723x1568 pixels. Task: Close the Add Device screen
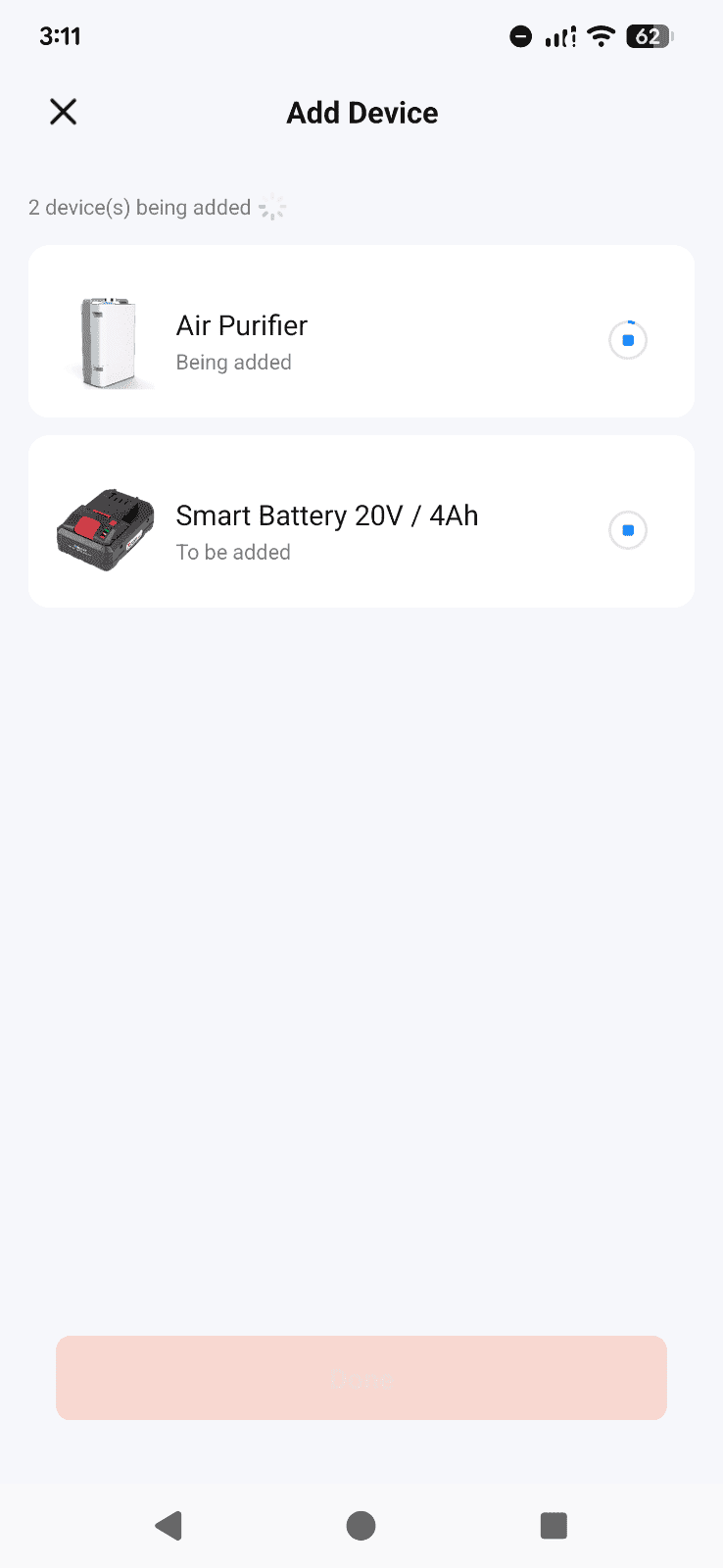point(63,112)
